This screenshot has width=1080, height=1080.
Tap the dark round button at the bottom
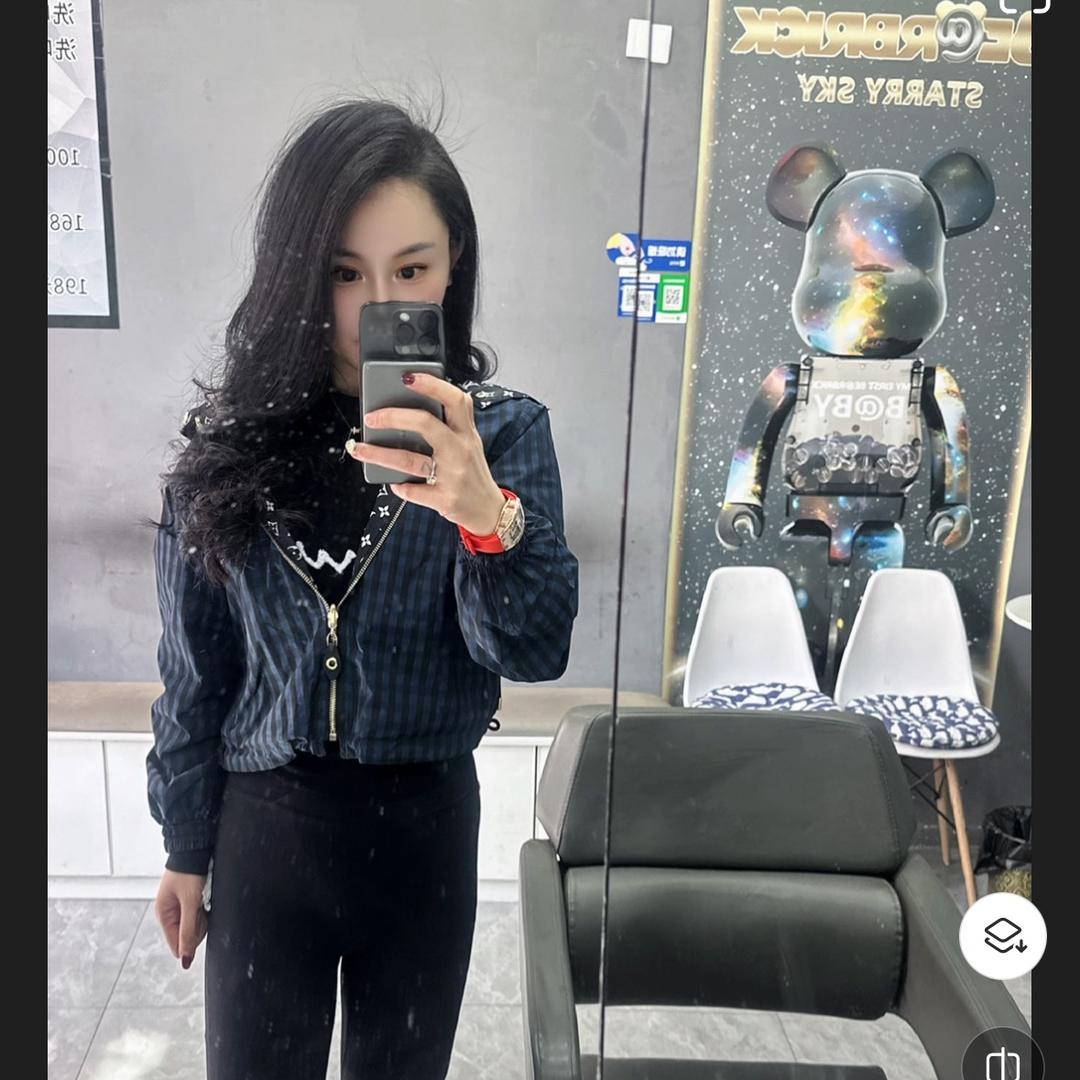[x=1002, y=1060]
